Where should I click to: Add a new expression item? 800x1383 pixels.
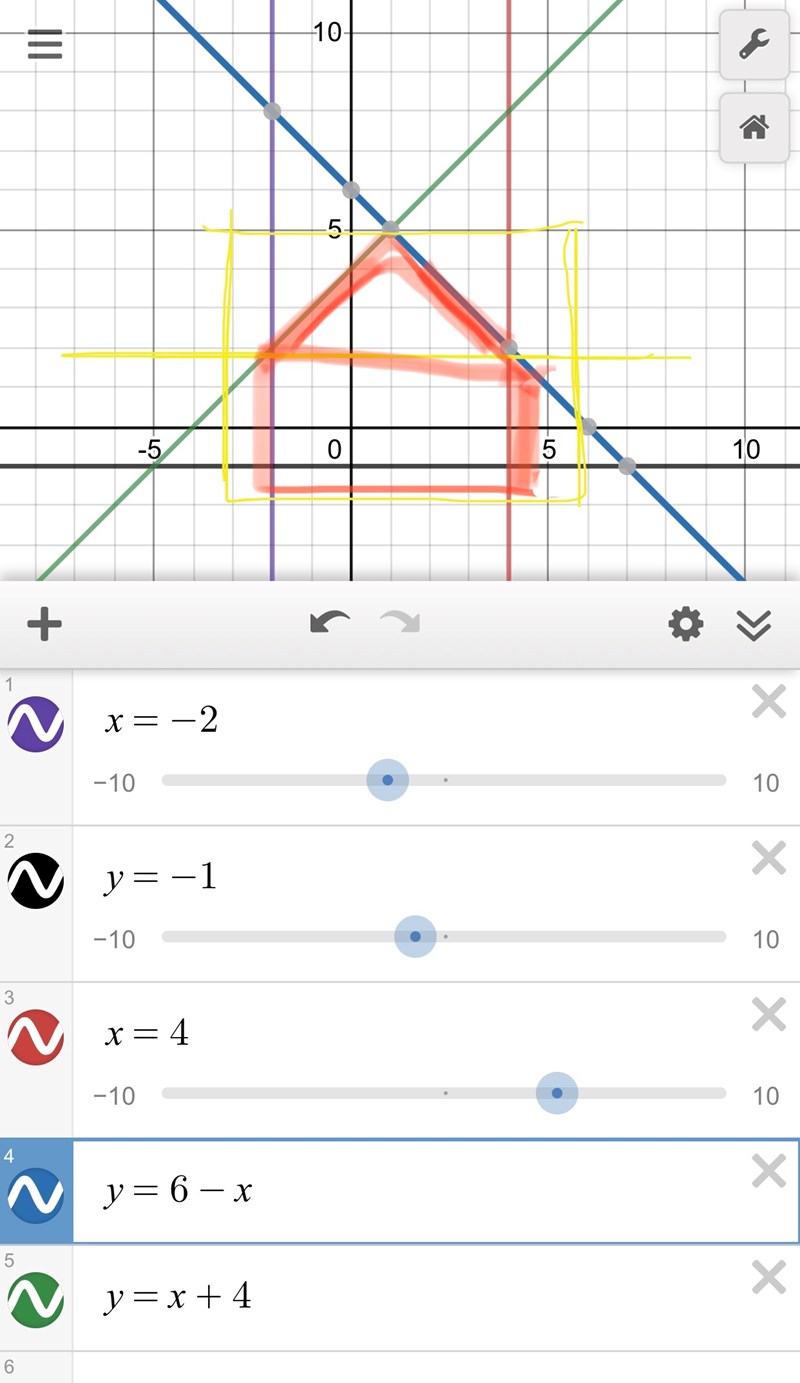(44, 625)
